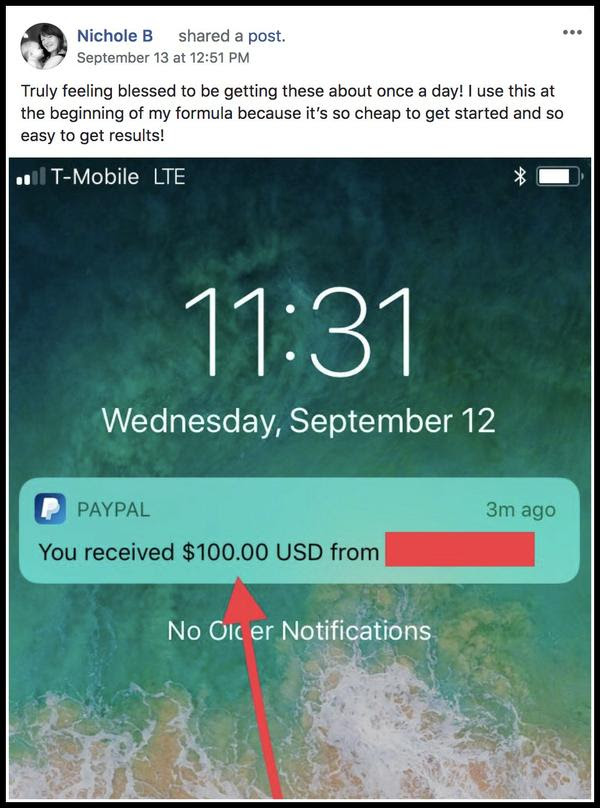The image size is (600, 808).
Task: Open the post's three-dot overflow menu
Action: (x=572, y=32)
